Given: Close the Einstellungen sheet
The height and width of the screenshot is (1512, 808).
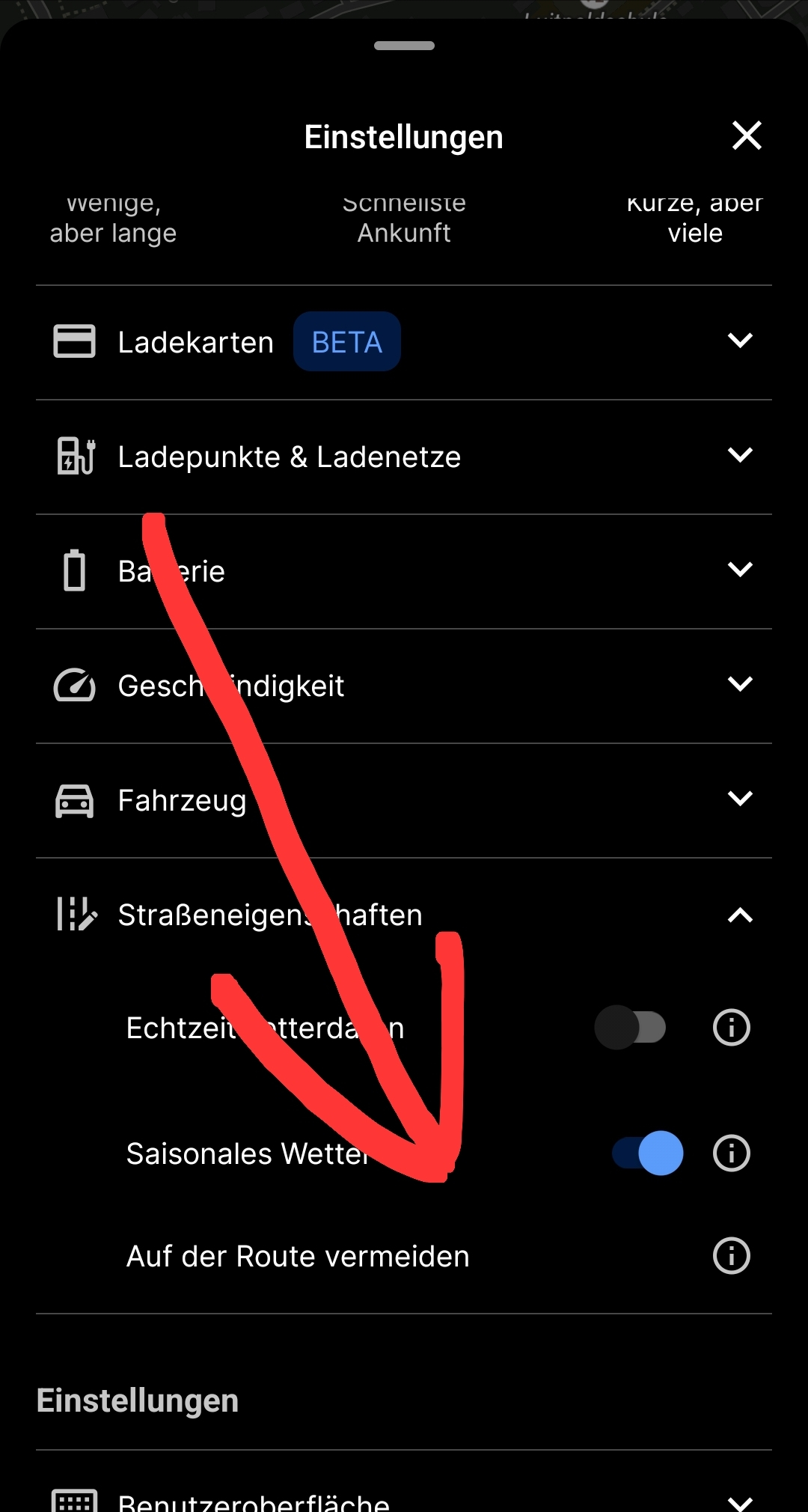Looking at the screenshot, I should [746, 136].
